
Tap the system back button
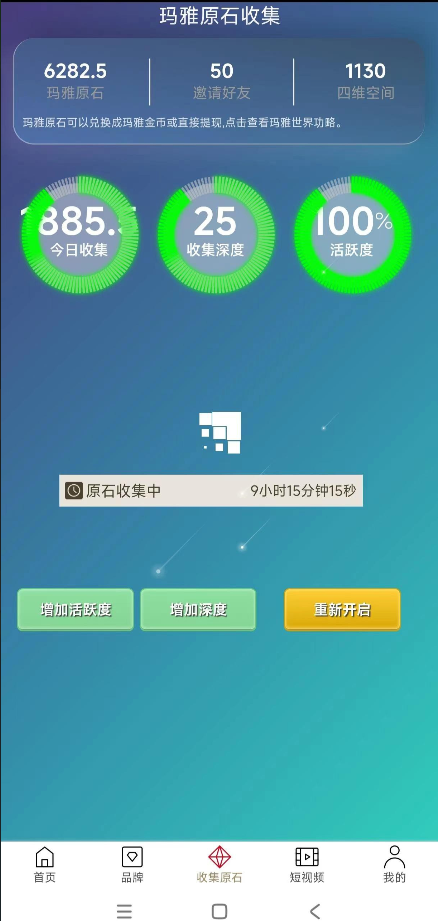315,911
